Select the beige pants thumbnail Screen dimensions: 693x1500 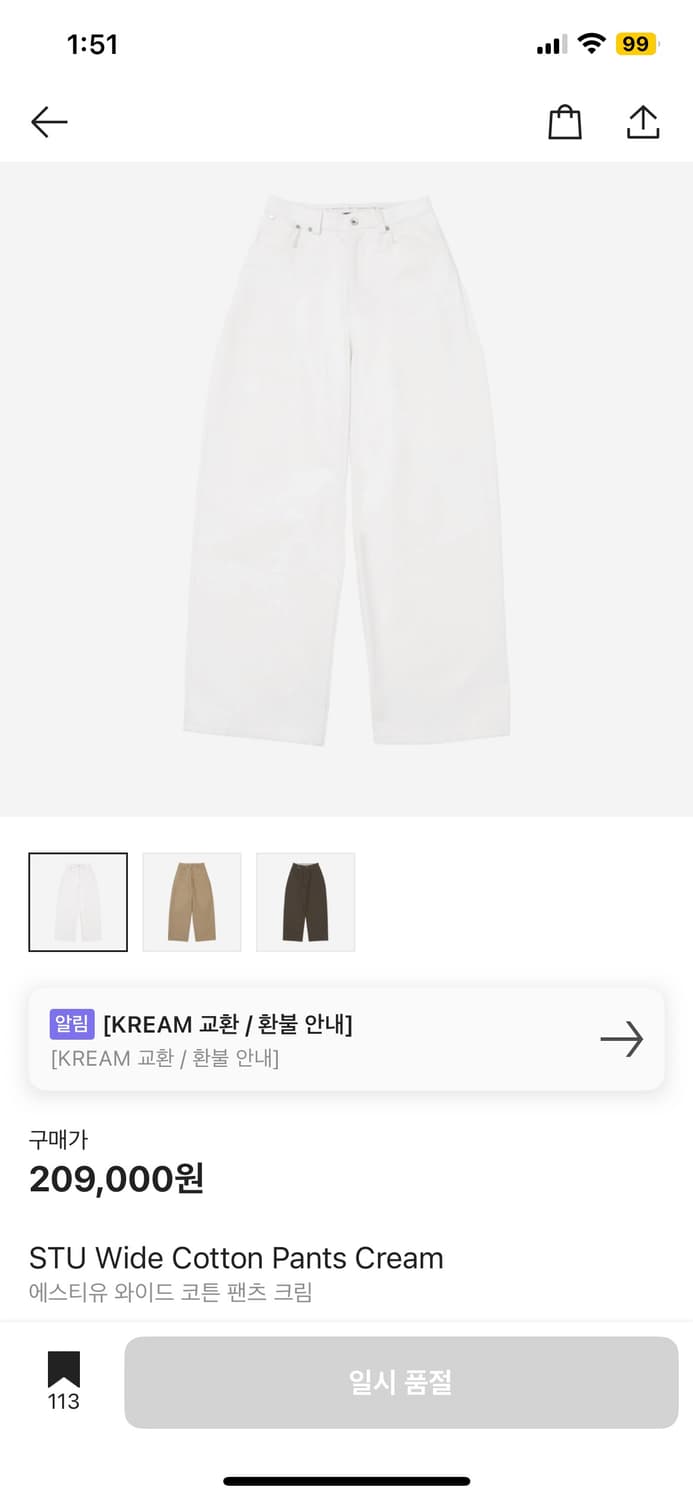tap(192, 902)
